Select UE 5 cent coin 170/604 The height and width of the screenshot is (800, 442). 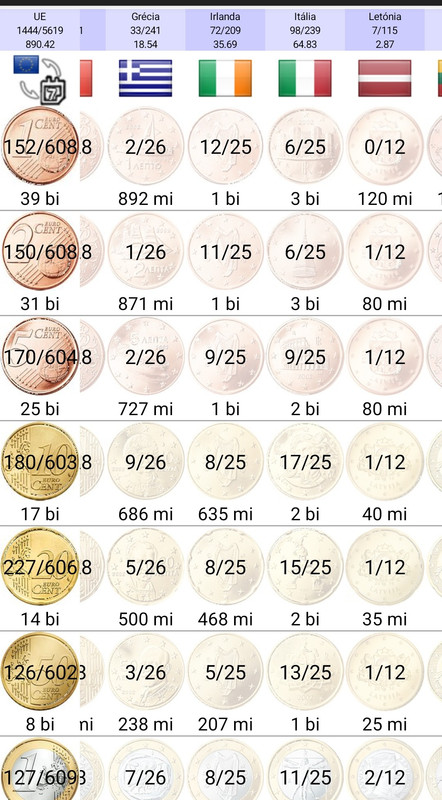(x=40, y=356)
